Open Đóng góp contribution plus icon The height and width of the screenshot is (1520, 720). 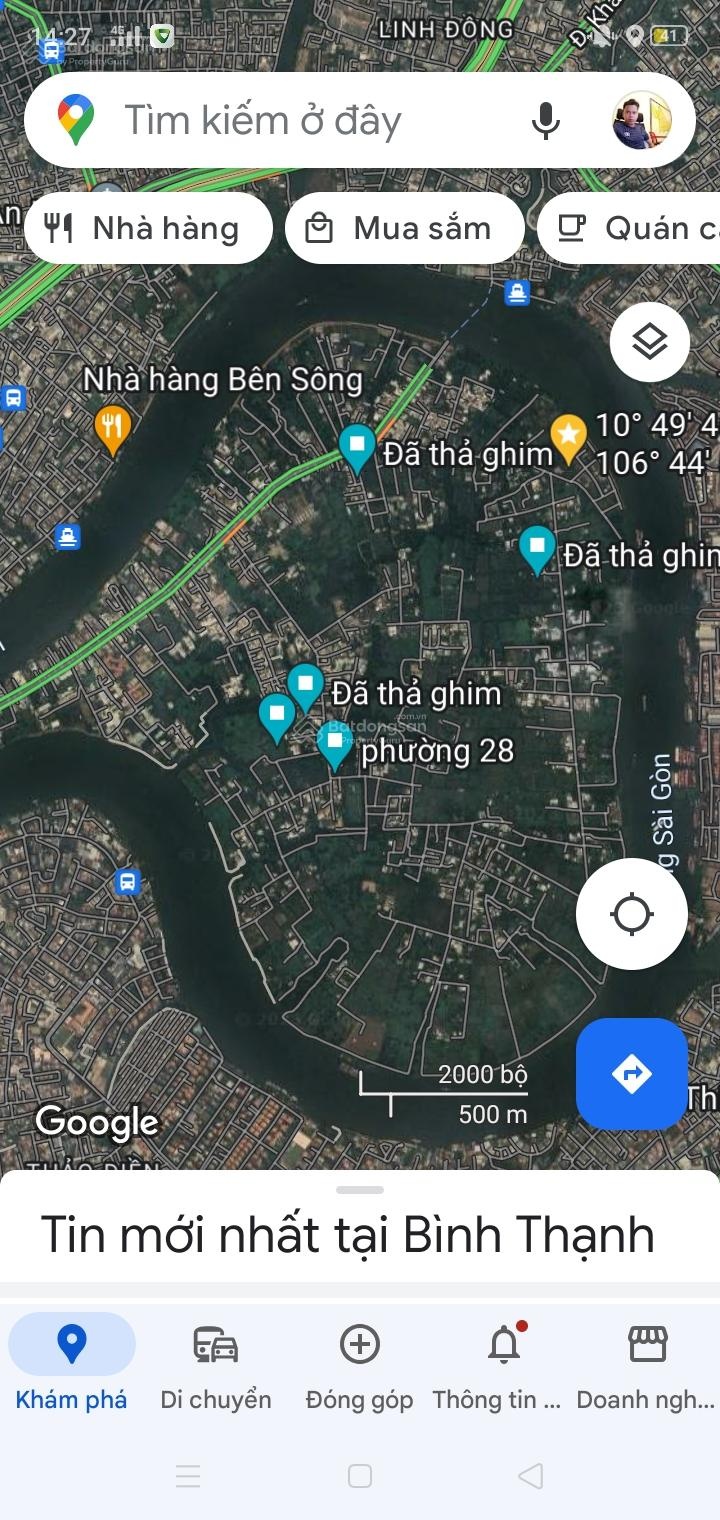click(x=359, y=1365)
